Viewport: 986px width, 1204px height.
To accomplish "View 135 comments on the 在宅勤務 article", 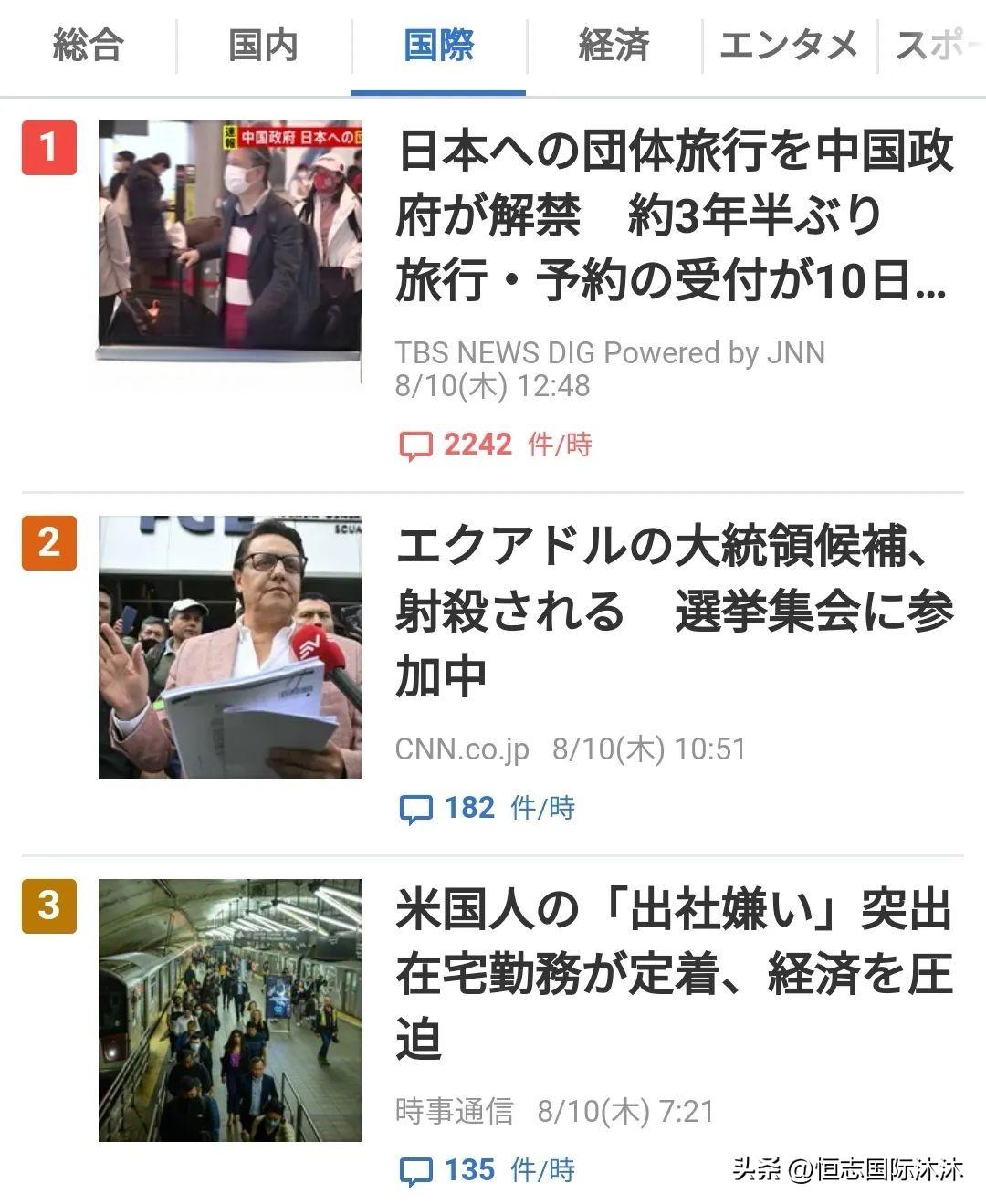I will (488, 1170).
